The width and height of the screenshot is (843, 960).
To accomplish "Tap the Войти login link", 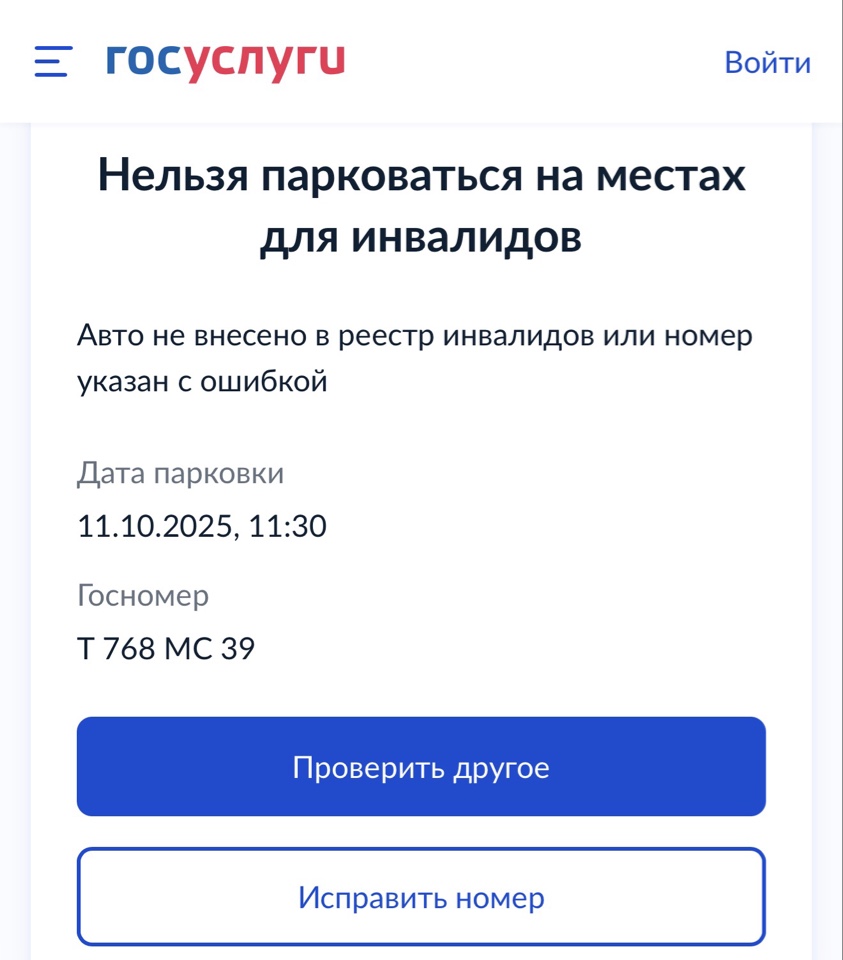I will 767,63.
